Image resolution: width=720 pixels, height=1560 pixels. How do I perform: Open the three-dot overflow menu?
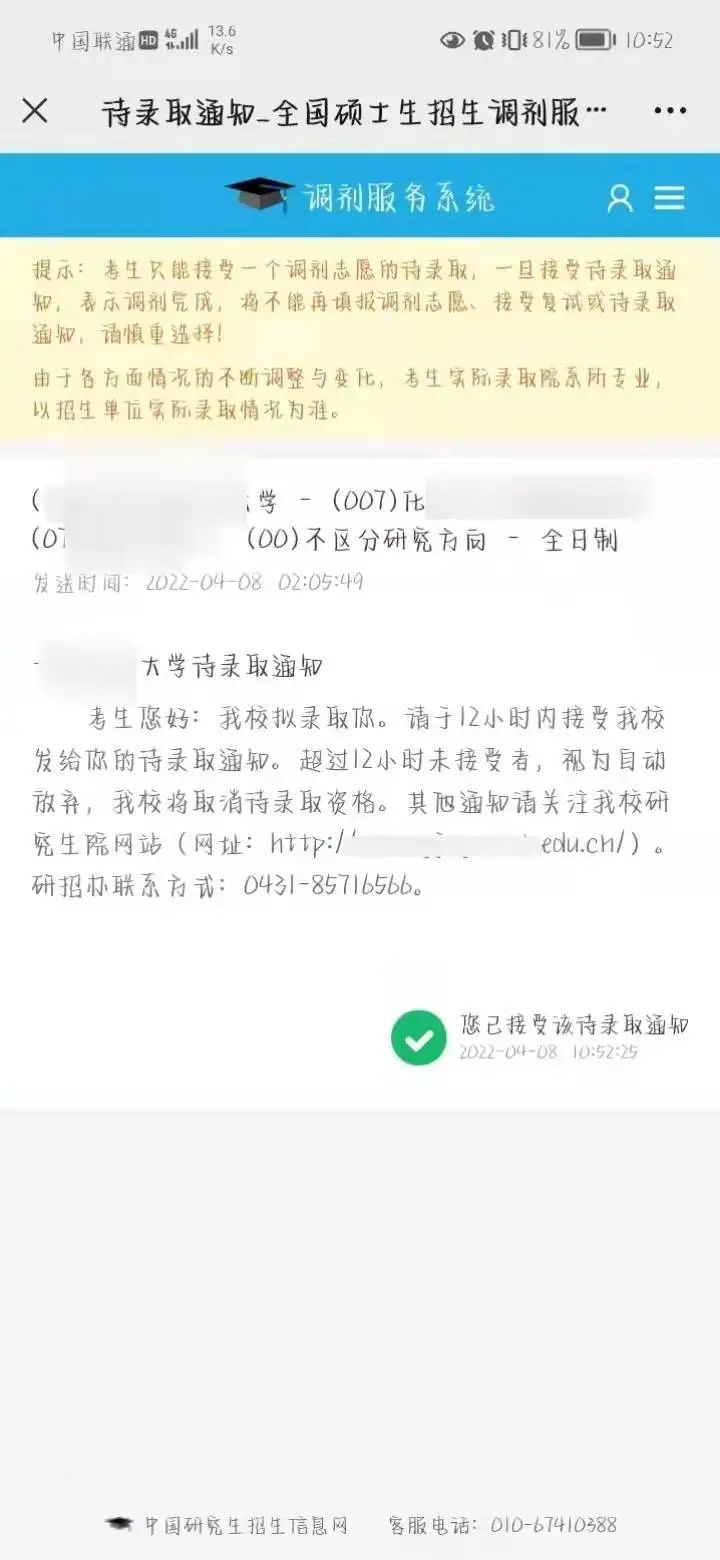(670, 111)
